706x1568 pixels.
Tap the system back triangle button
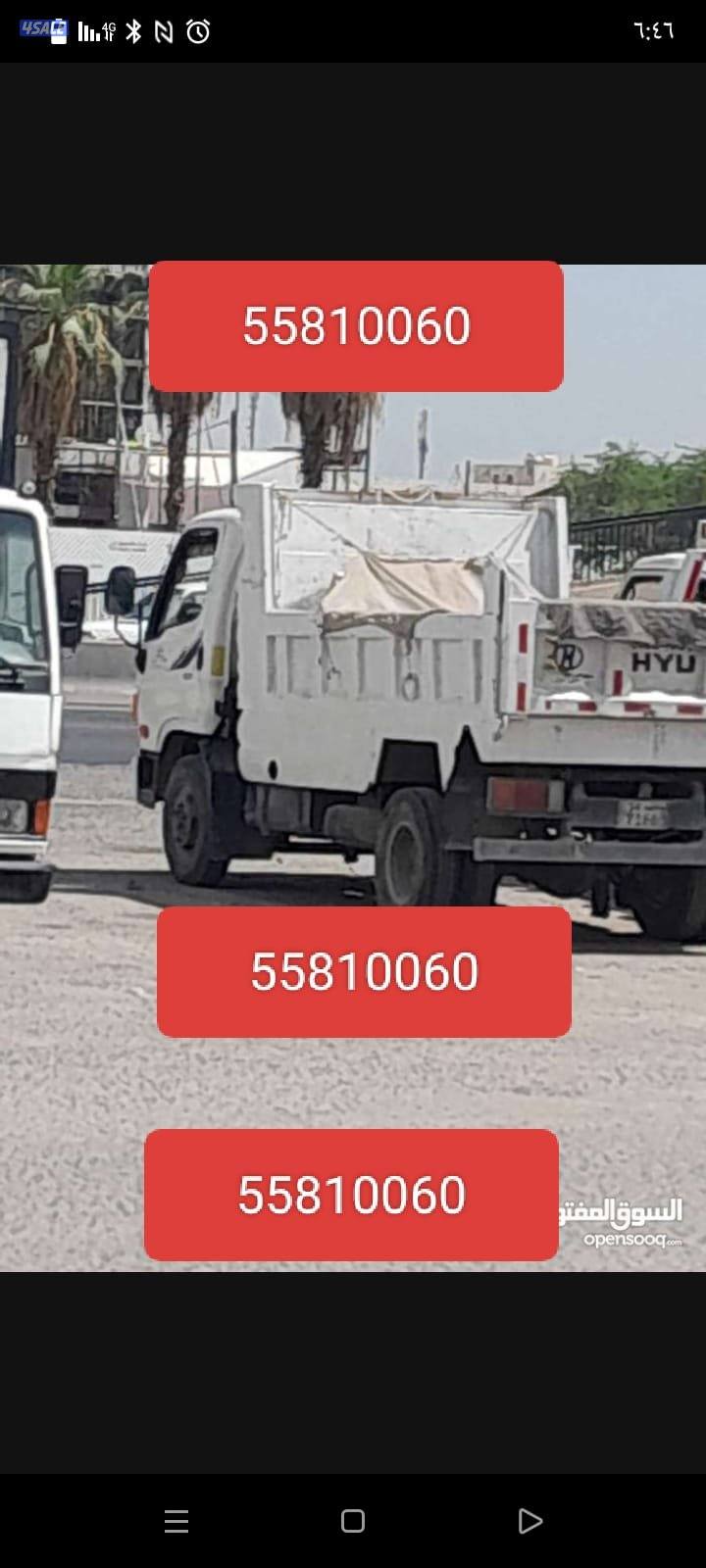pos(529,1521)
